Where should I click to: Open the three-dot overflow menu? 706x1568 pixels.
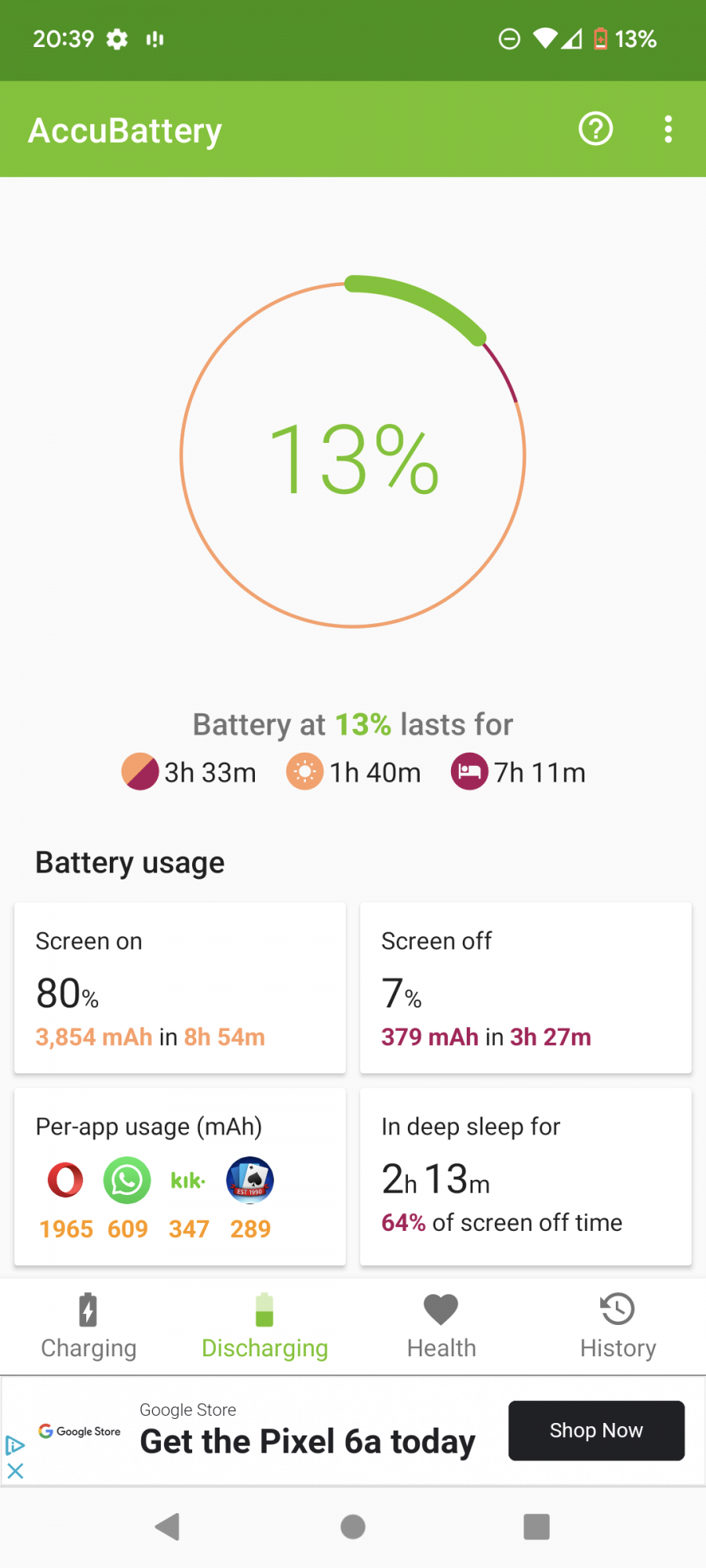668,129
